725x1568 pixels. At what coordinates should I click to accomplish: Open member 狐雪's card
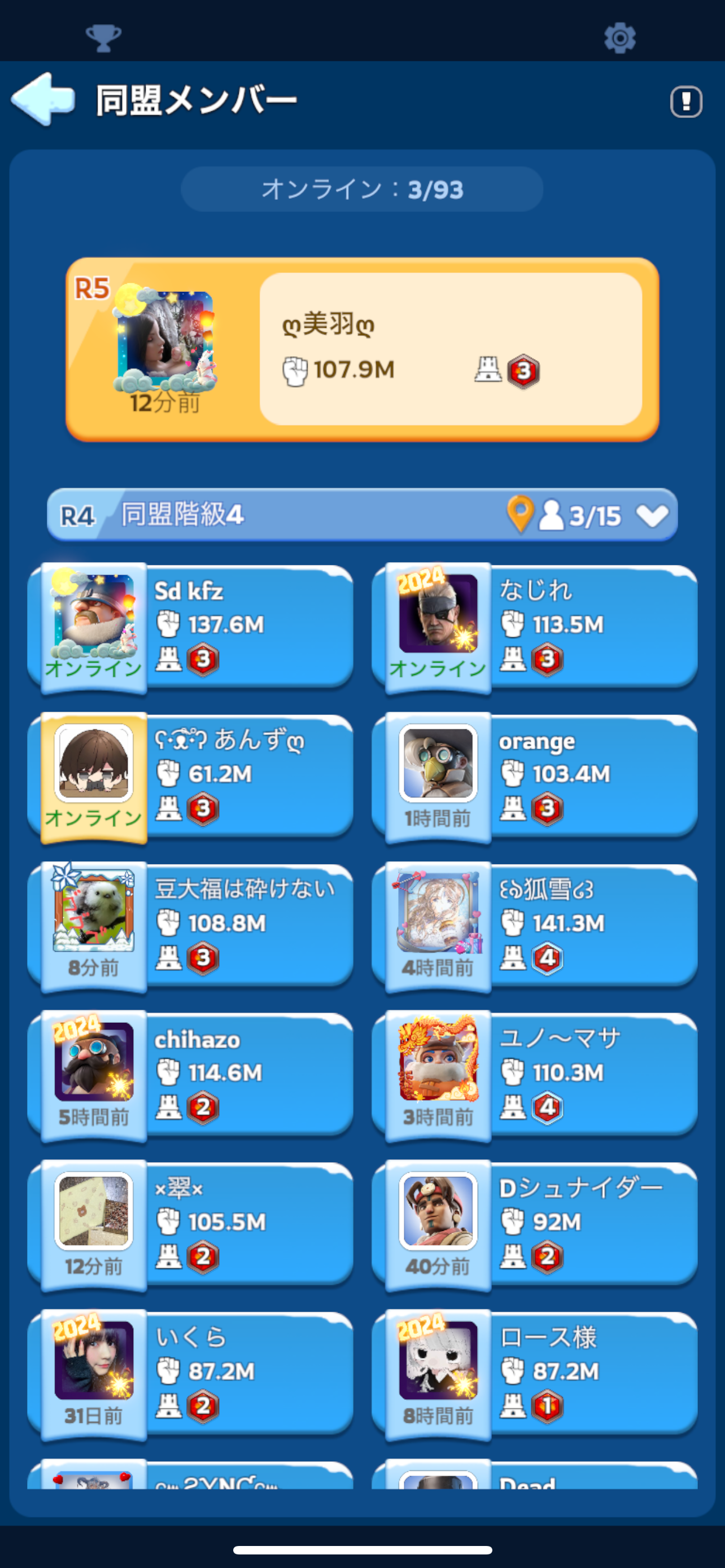click(535, 927)
